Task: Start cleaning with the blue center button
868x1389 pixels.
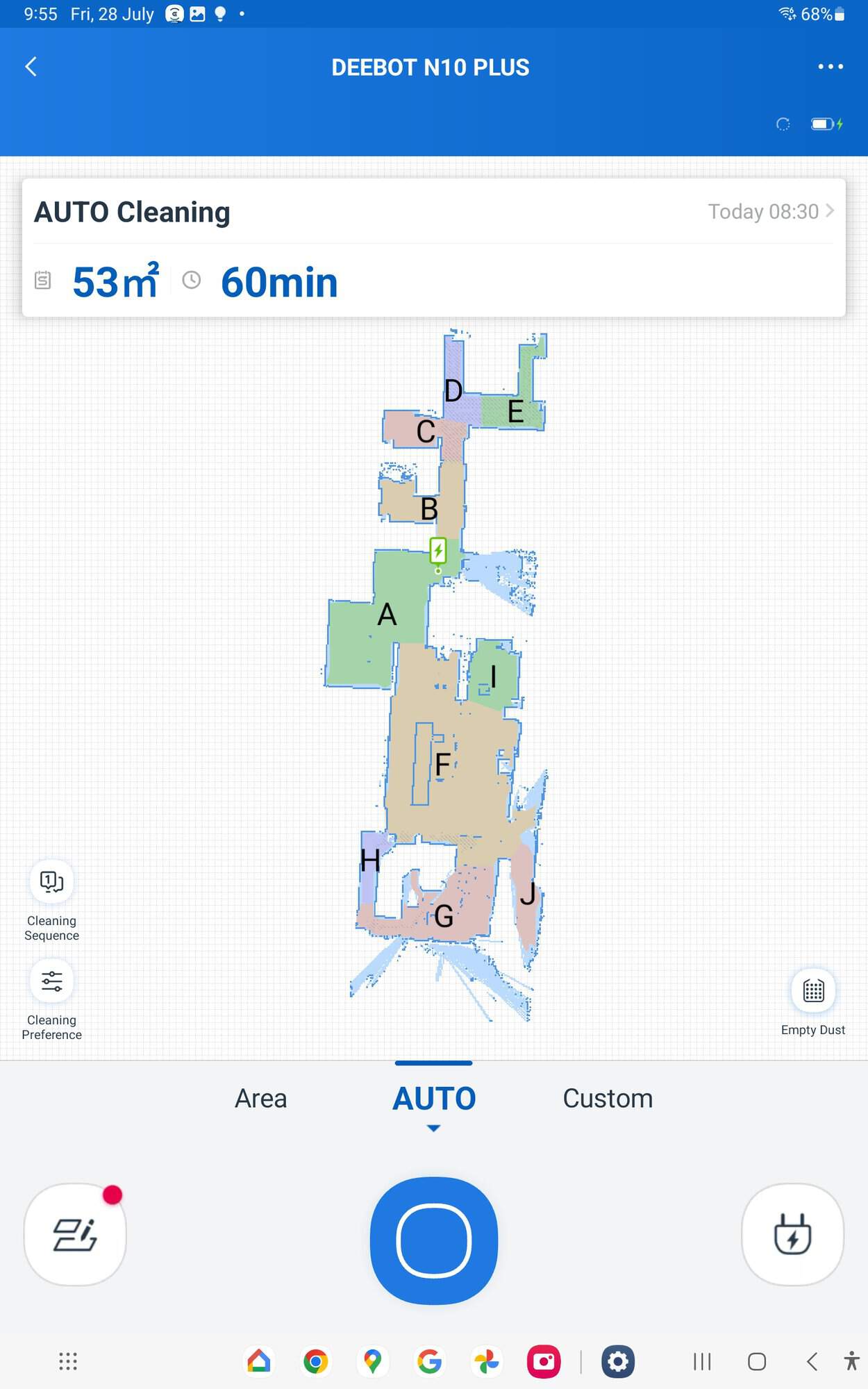Action: tap(434, 1240)
